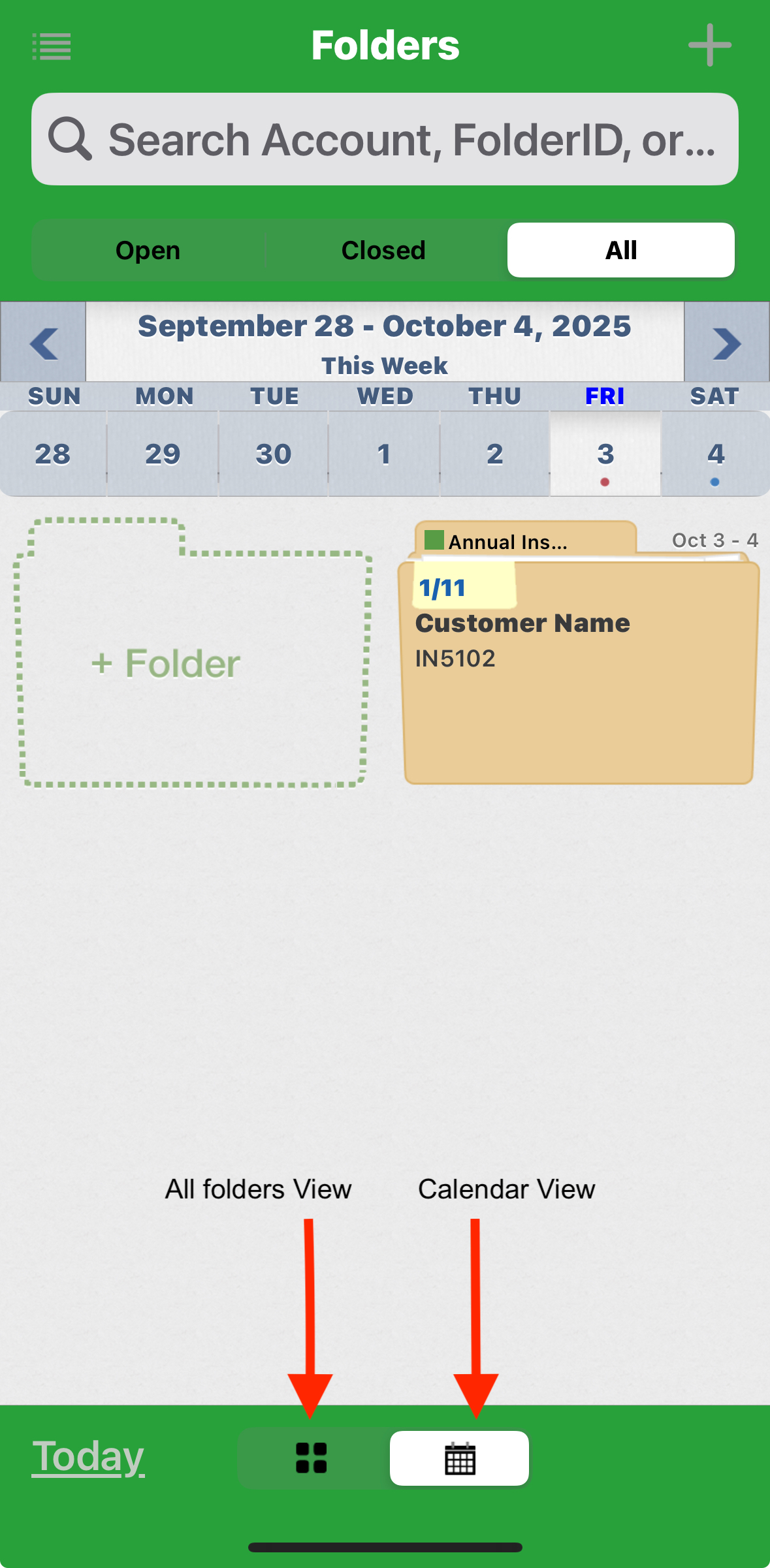Select Thursday 2 in the week strip
Image resolution: width=770 pixels, height=1568 pixels.
(495, 454)
